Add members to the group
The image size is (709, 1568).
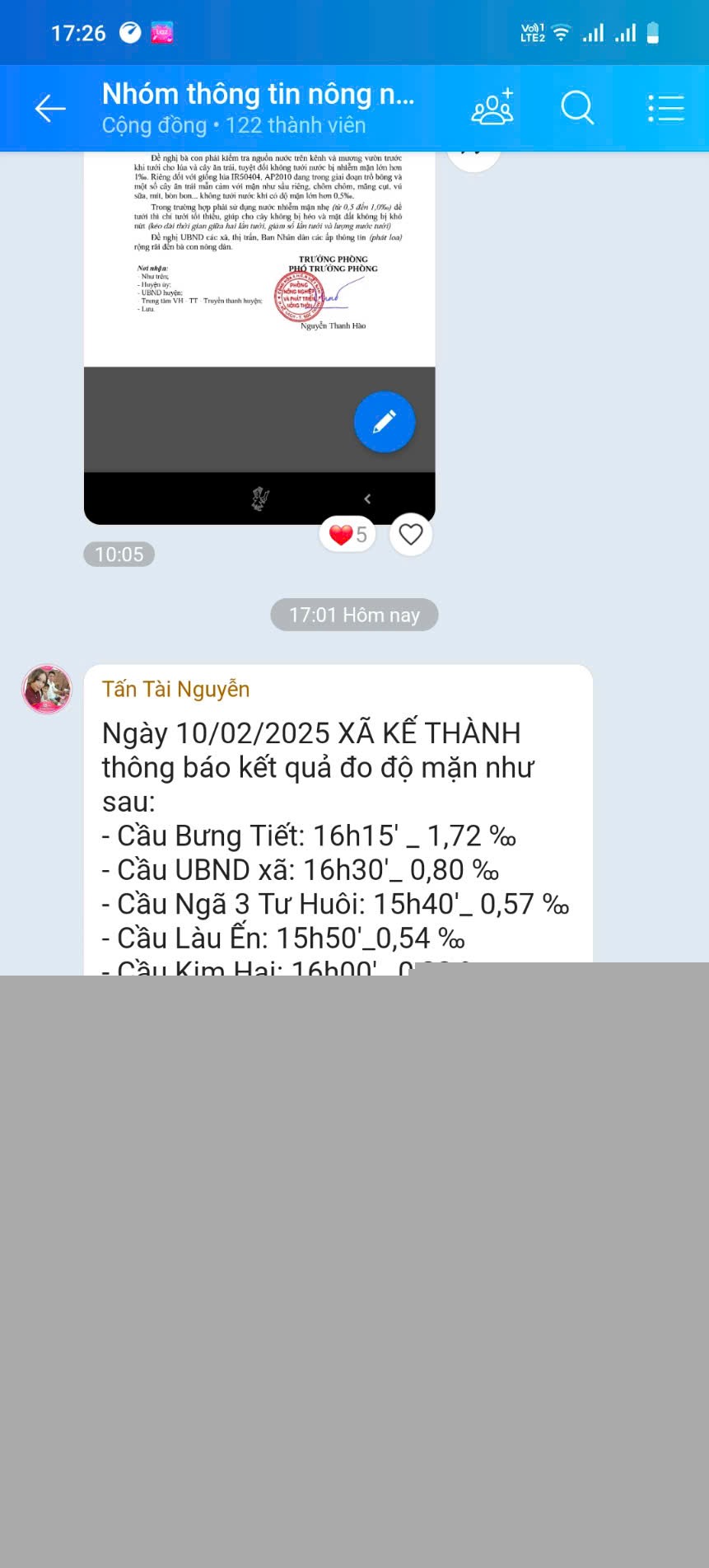pyautogui.click(x=492, y=108)
